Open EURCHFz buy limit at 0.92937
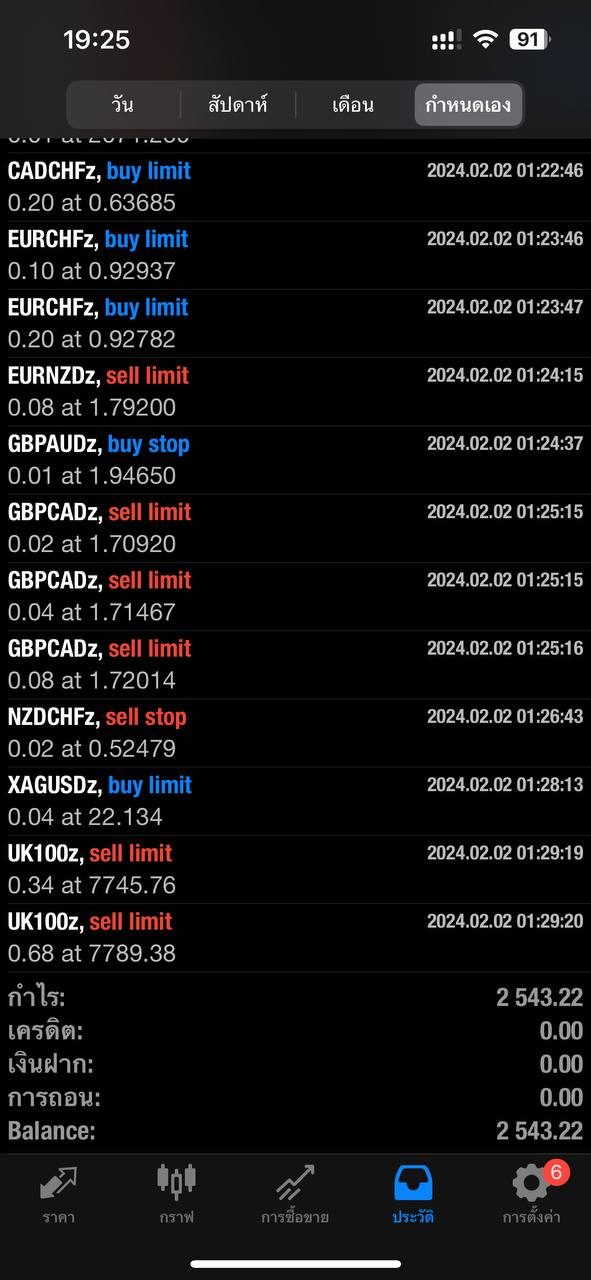Image resolution: width=591 pixels, height=1280 pixels. [x=295, y=255]
